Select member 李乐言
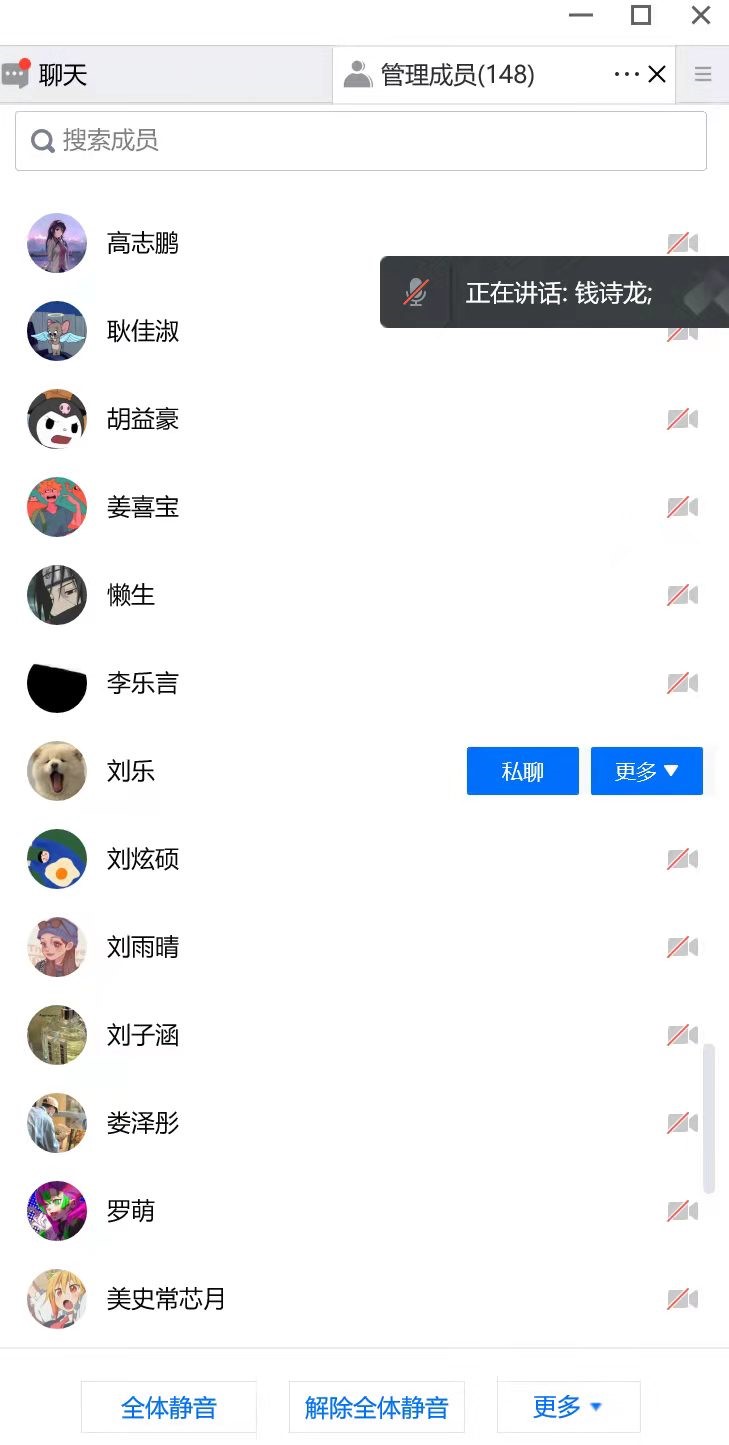Screen dimensions: 729x1445 tap(143, 683)
